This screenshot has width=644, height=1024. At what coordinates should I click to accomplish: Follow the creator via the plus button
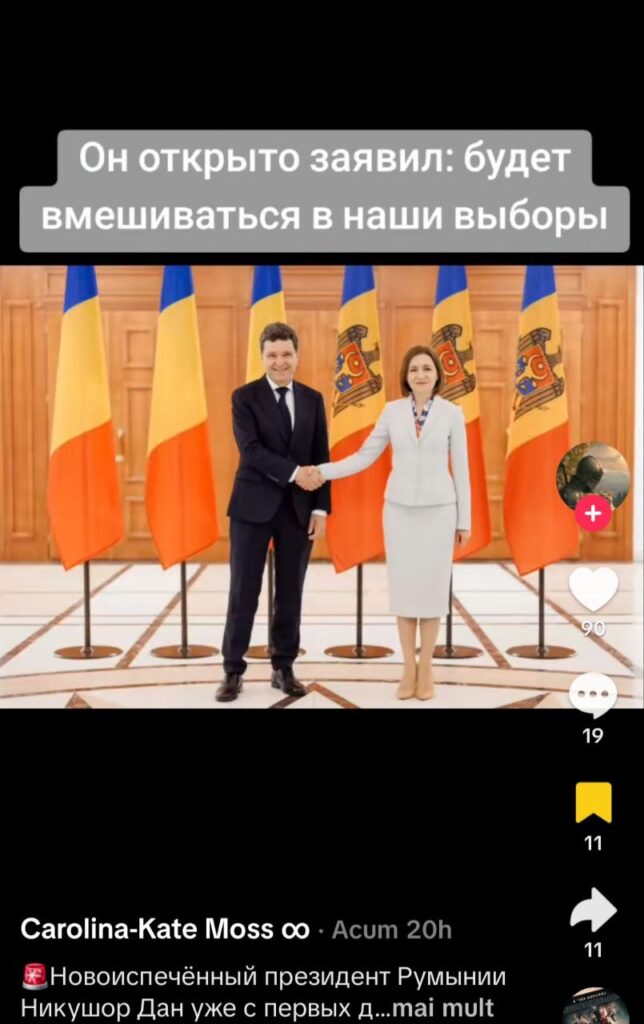(593, 514)
